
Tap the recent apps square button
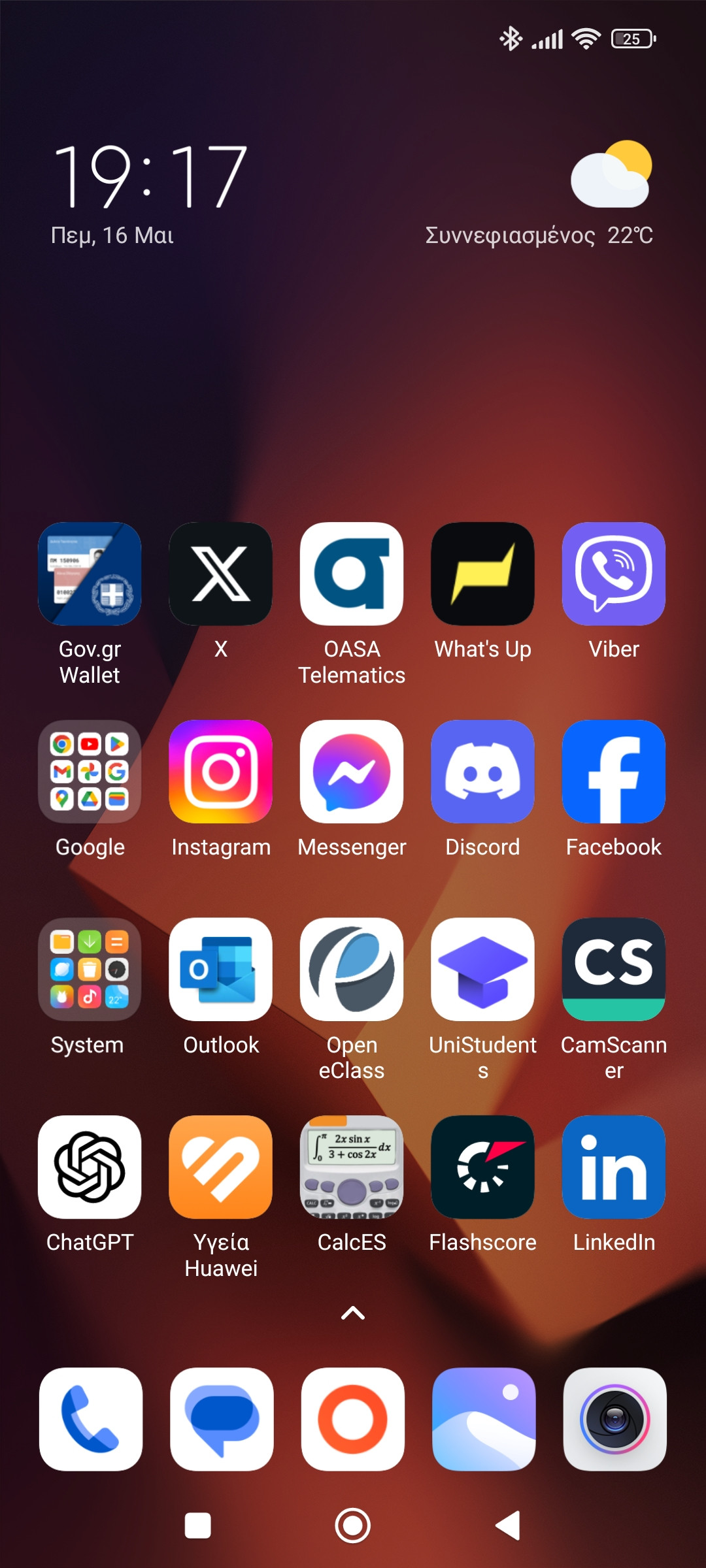pyautogui.click(x=198, y=1526)
